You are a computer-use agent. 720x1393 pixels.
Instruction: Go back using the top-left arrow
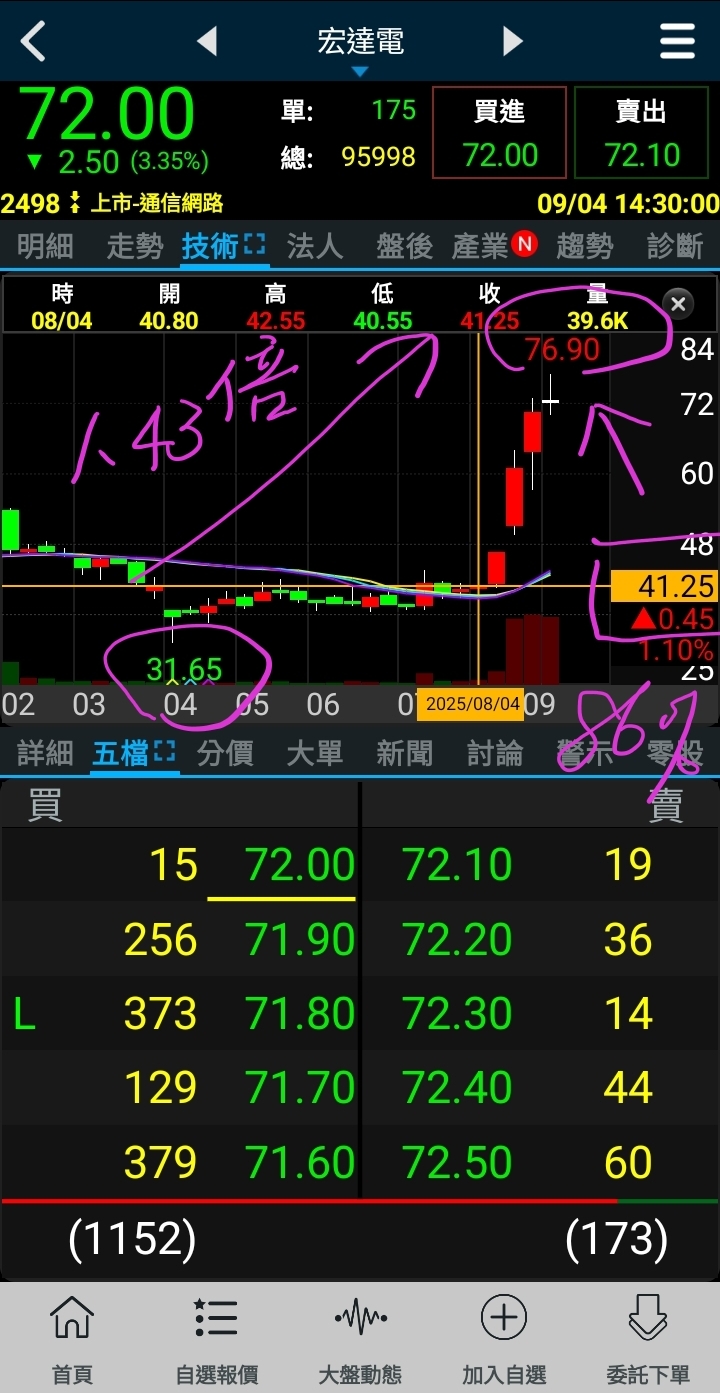33,42
